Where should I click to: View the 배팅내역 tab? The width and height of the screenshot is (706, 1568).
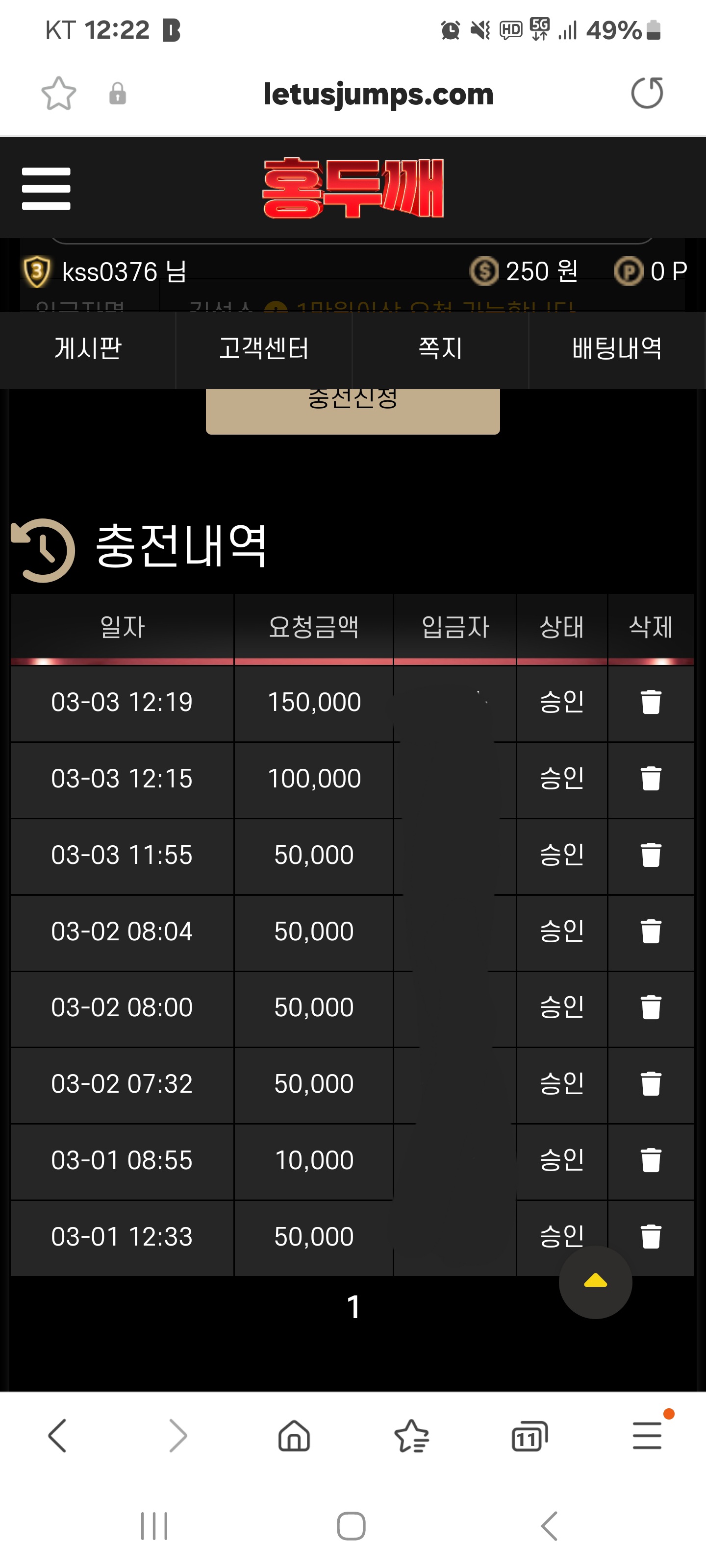(616, 349)
